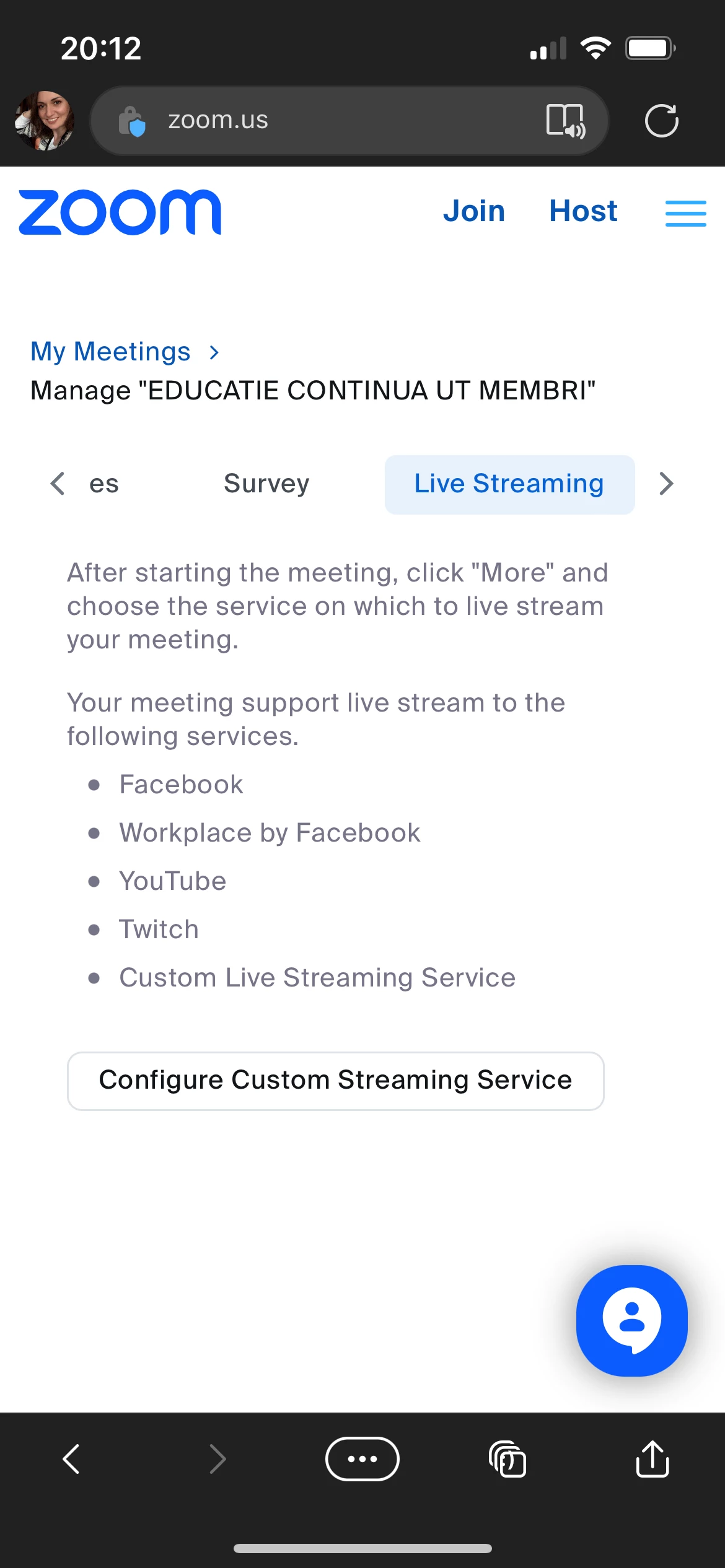Show more tabs with the right chevron
The image size is (725, 1568).
coord(666,484)
